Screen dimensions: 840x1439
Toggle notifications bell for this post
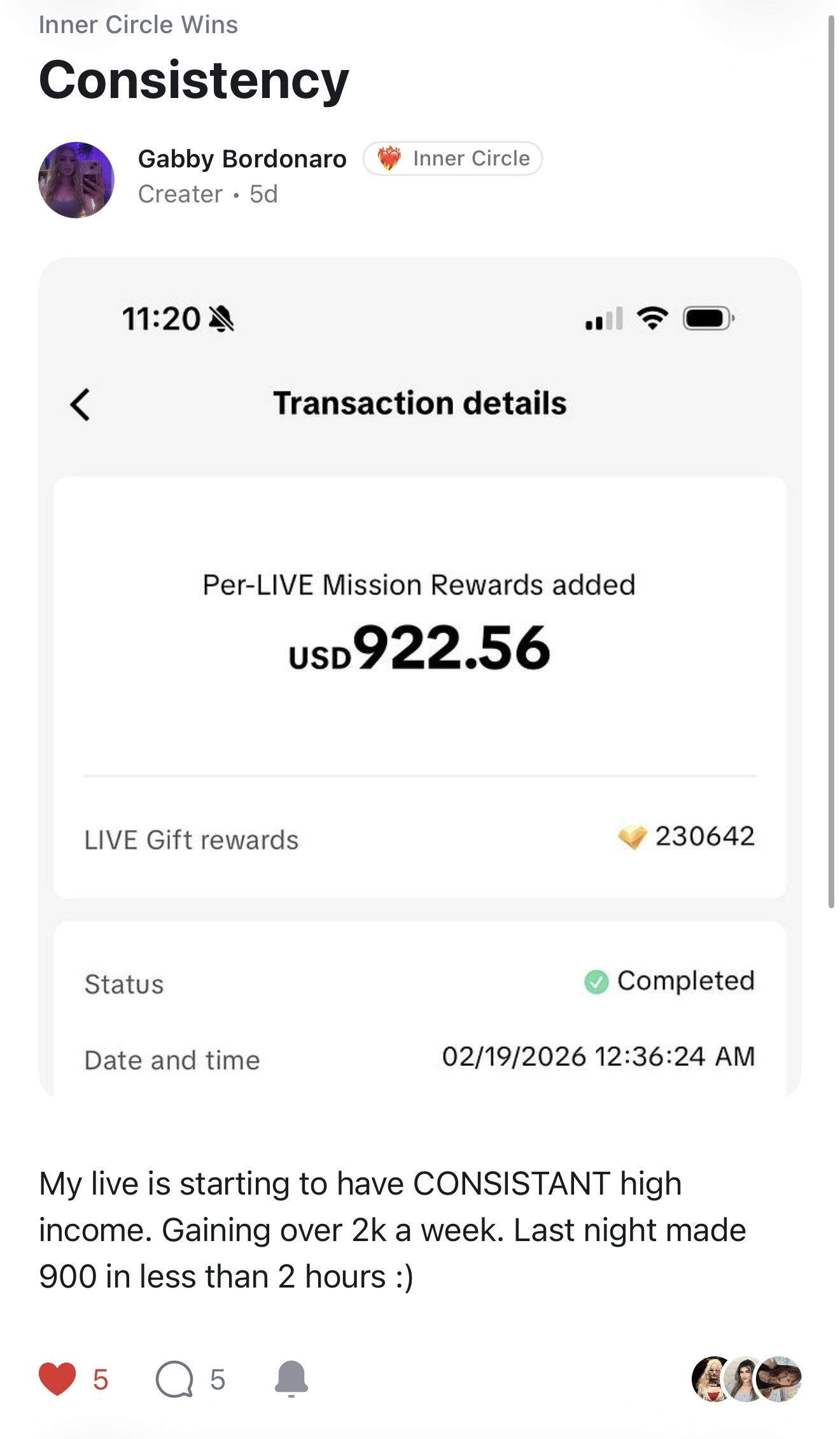click(x=291, y=1379)
